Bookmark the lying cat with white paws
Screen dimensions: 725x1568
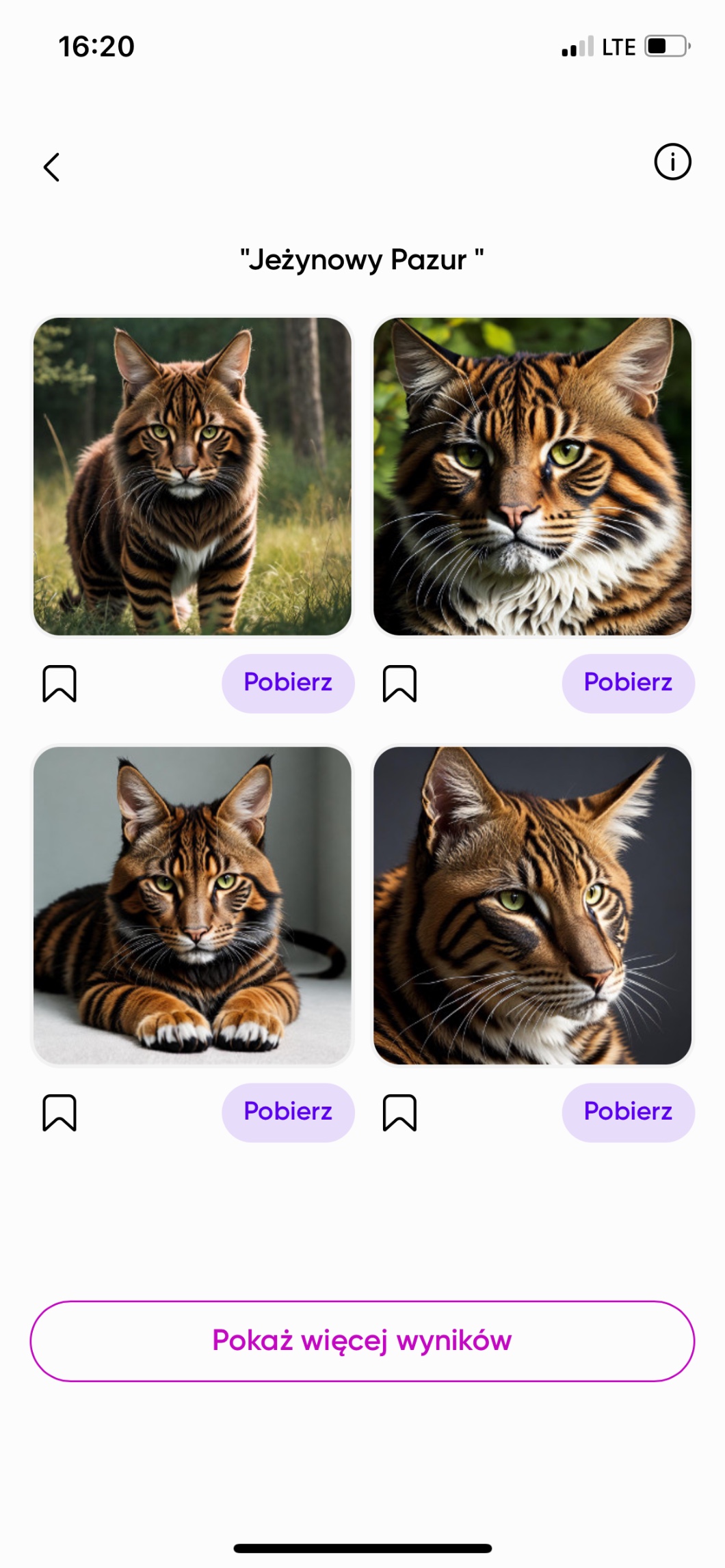(x=60, y=1113)
